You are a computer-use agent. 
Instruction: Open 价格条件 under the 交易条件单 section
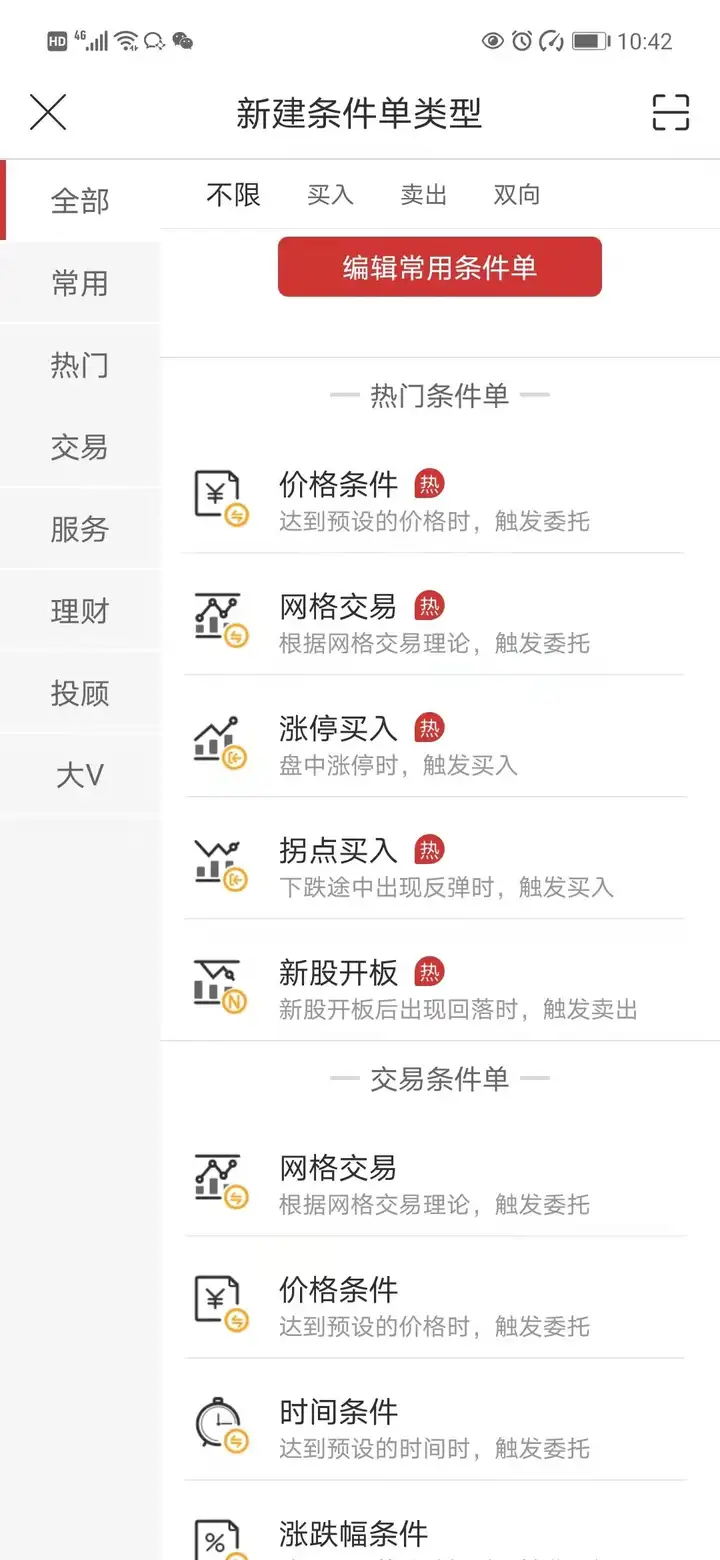pyautogui.click(x=435, y=1305)
